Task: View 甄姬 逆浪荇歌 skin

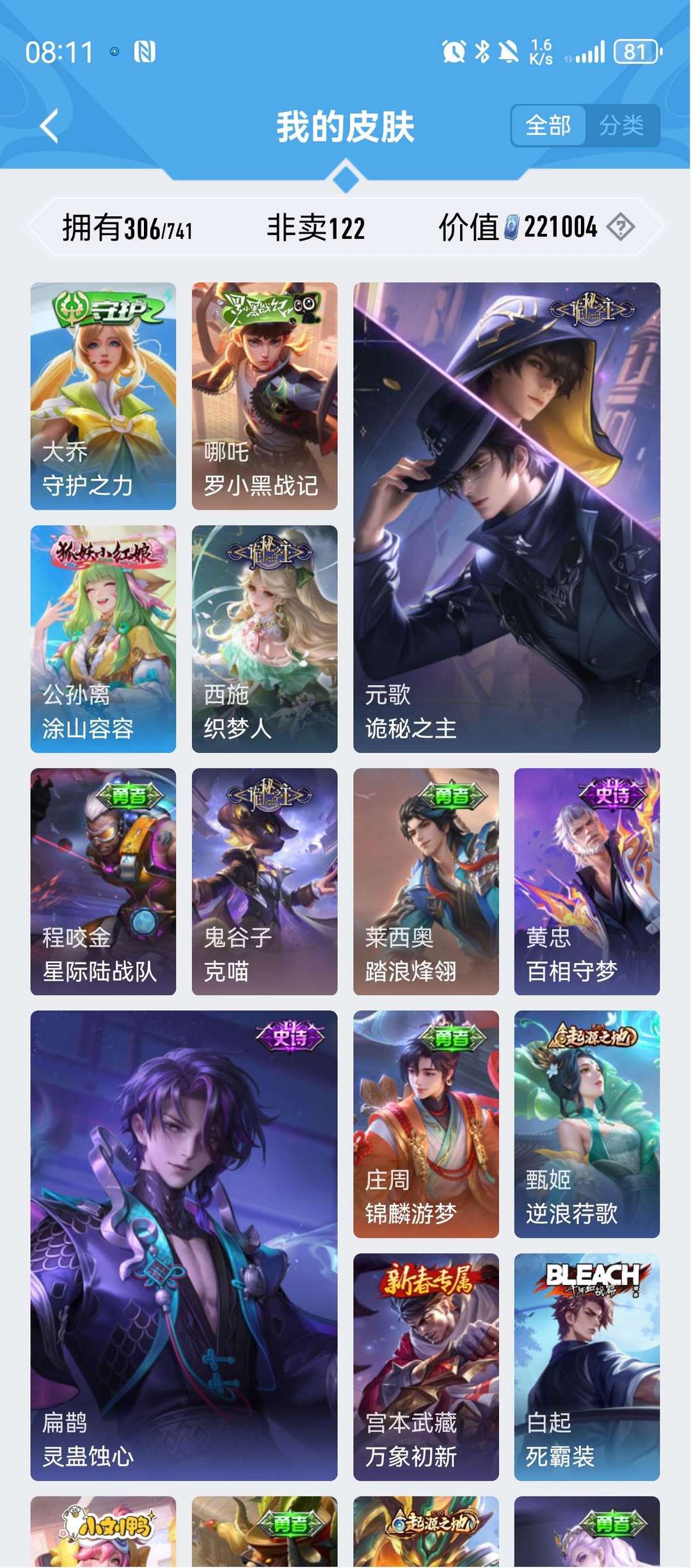Action: click(587, 1124)
